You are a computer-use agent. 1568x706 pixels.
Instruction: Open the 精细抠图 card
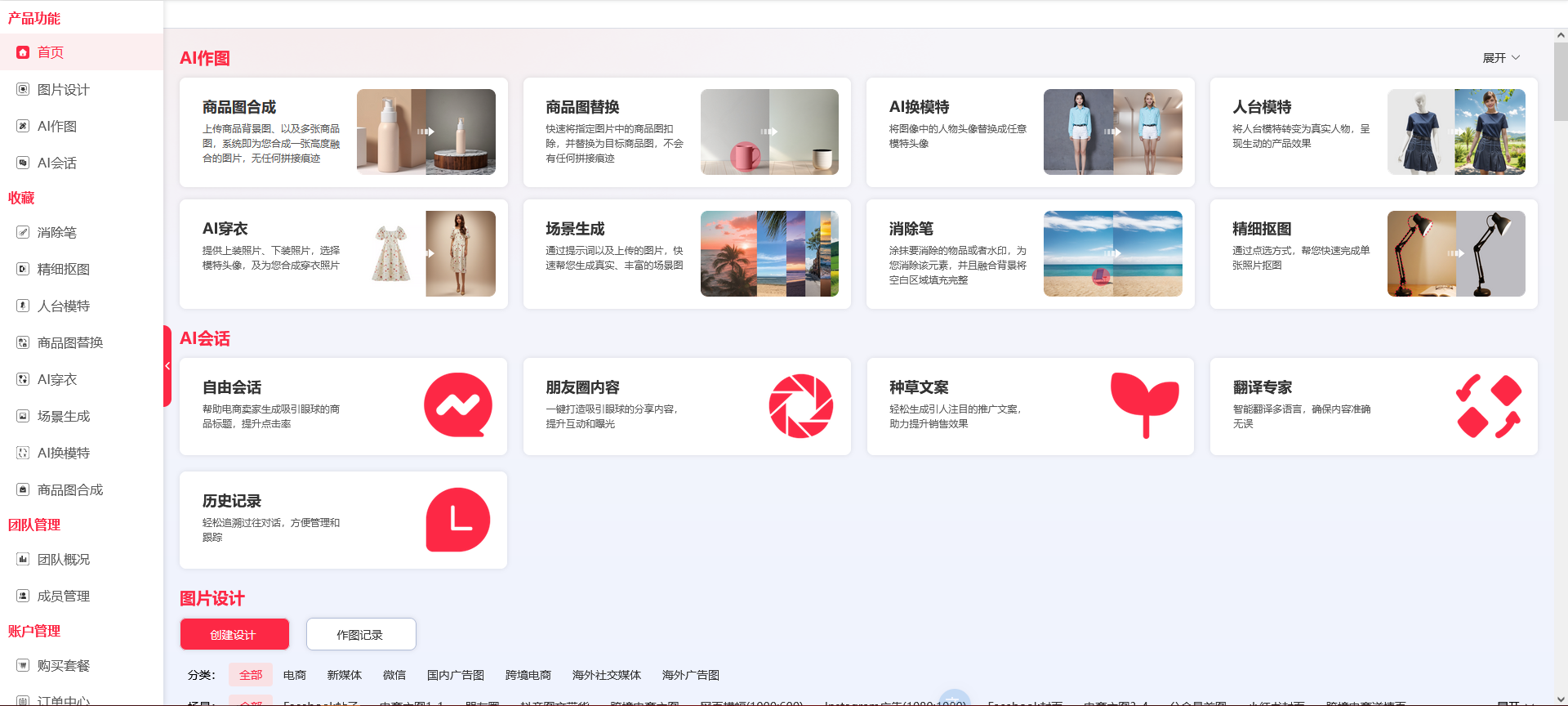click(1374, 254)
